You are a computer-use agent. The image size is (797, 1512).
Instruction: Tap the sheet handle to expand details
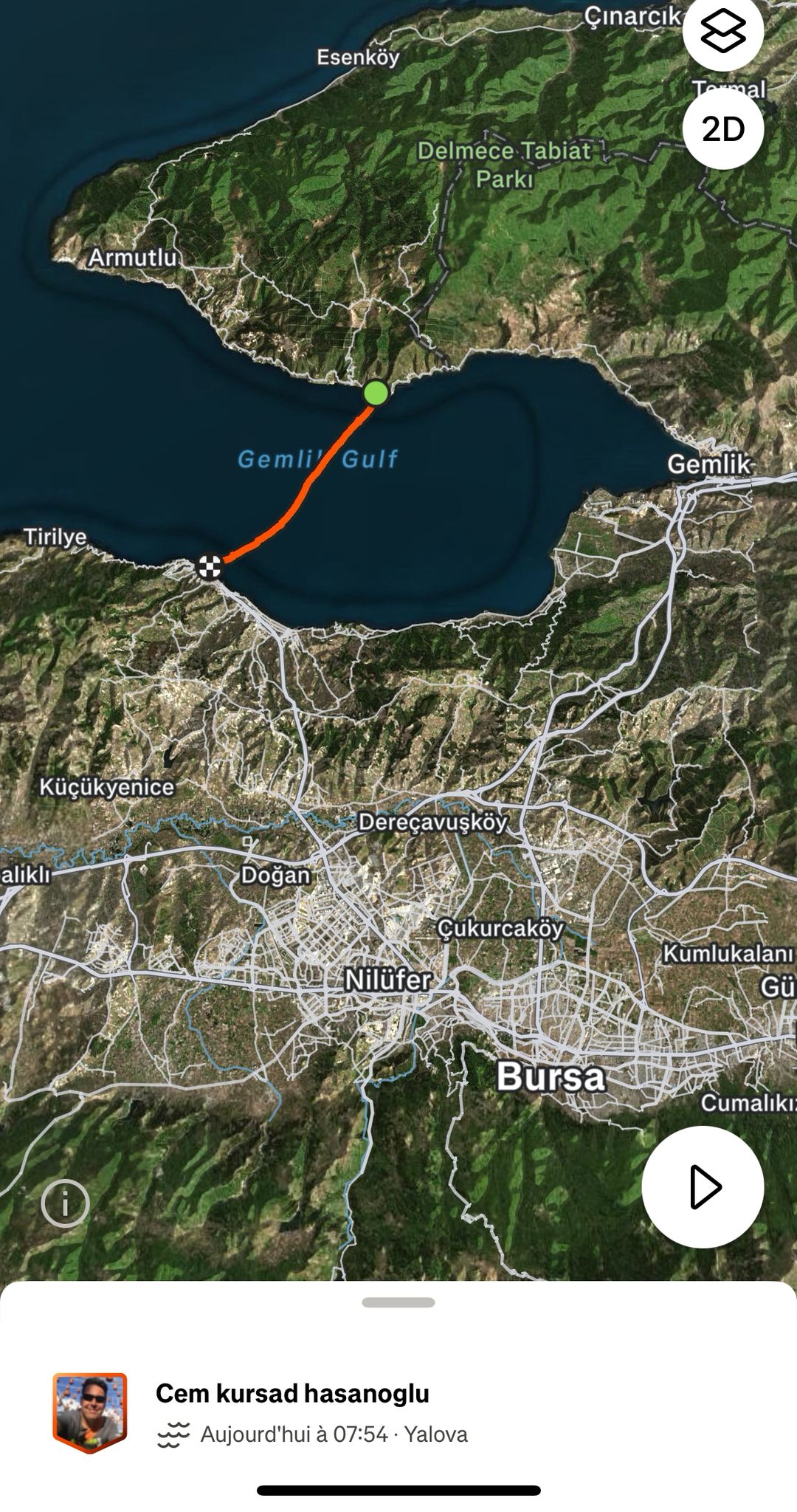click(x=398, y=1302)
